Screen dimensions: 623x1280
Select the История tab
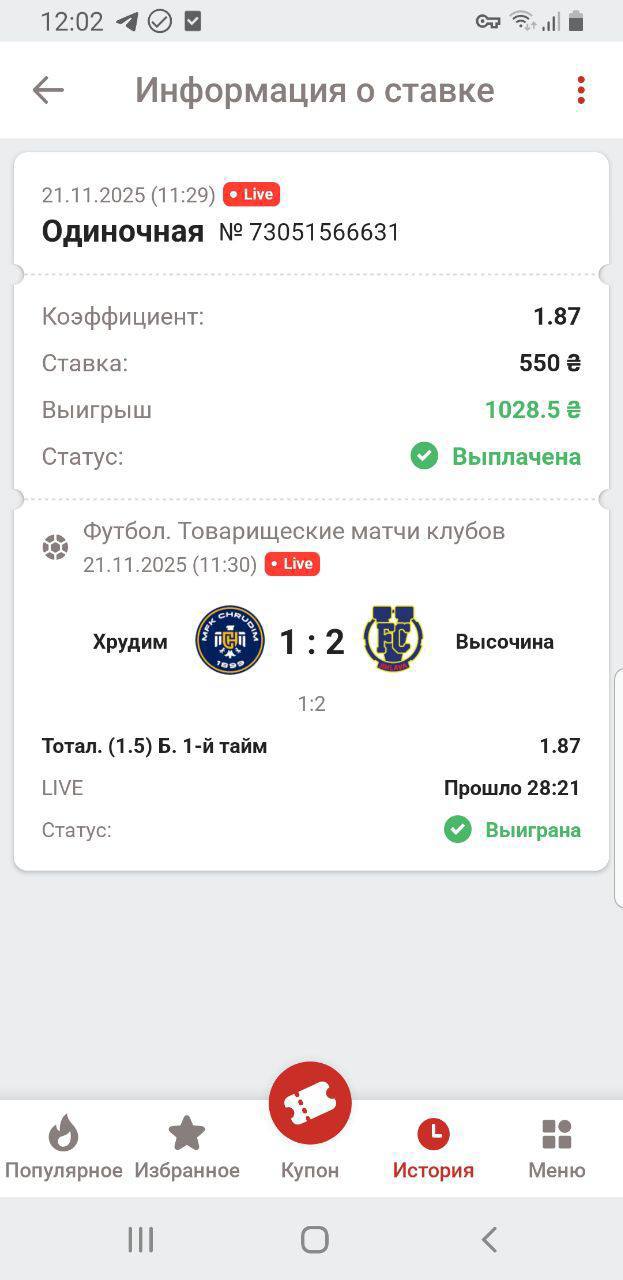point(433,1148)
